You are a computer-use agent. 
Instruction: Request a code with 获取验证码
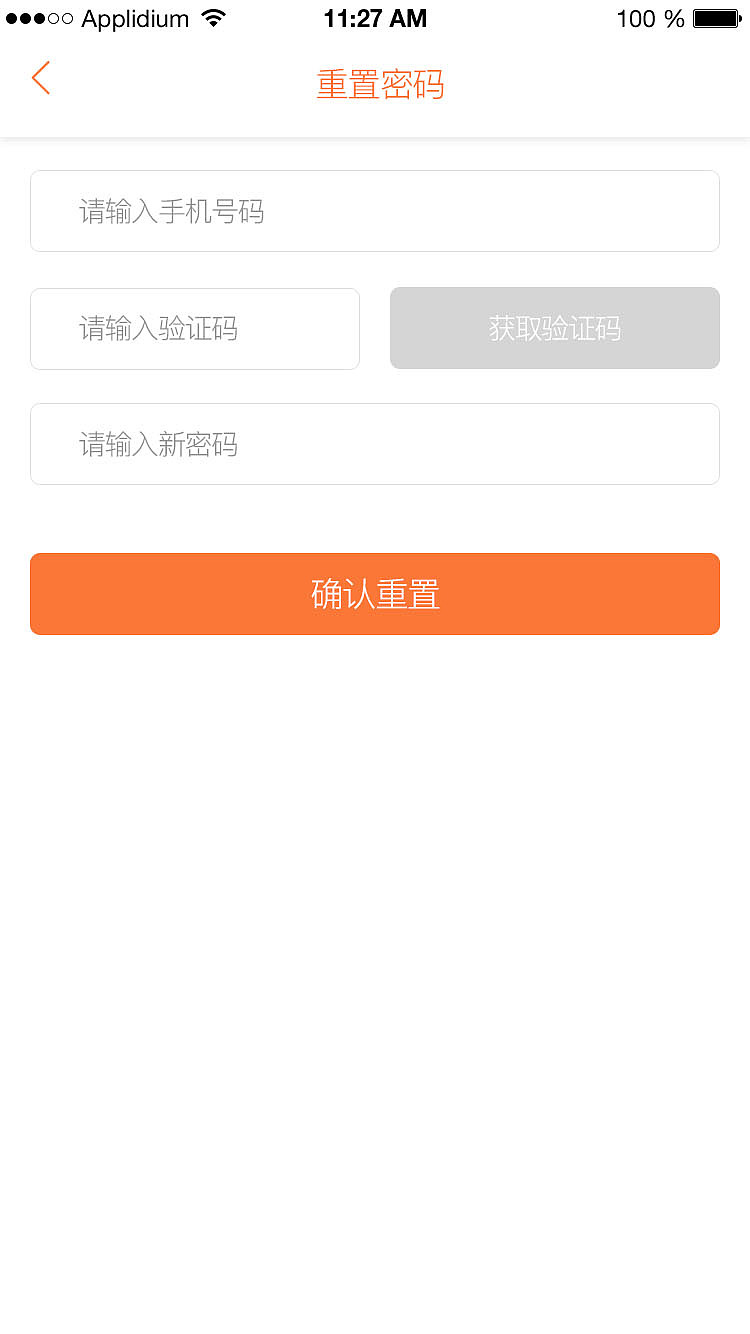pos(555,328)
